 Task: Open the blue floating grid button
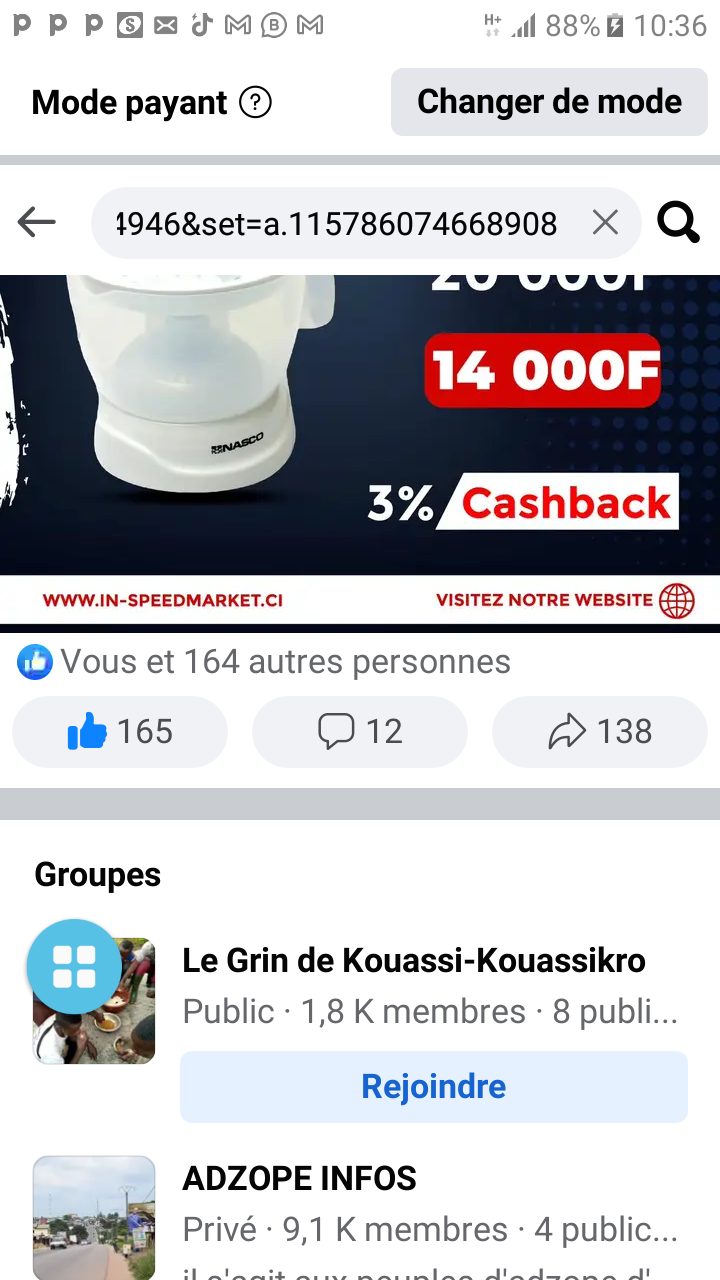coord(74,967)
